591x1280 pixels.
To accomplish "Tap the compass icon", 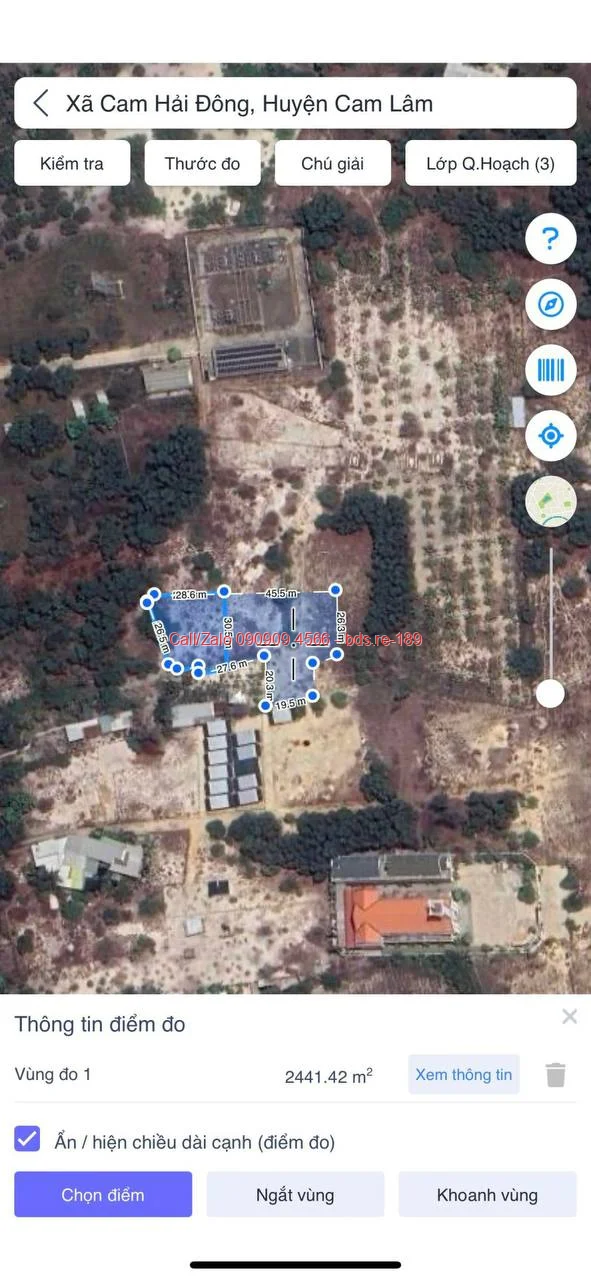I will (551, 304).
